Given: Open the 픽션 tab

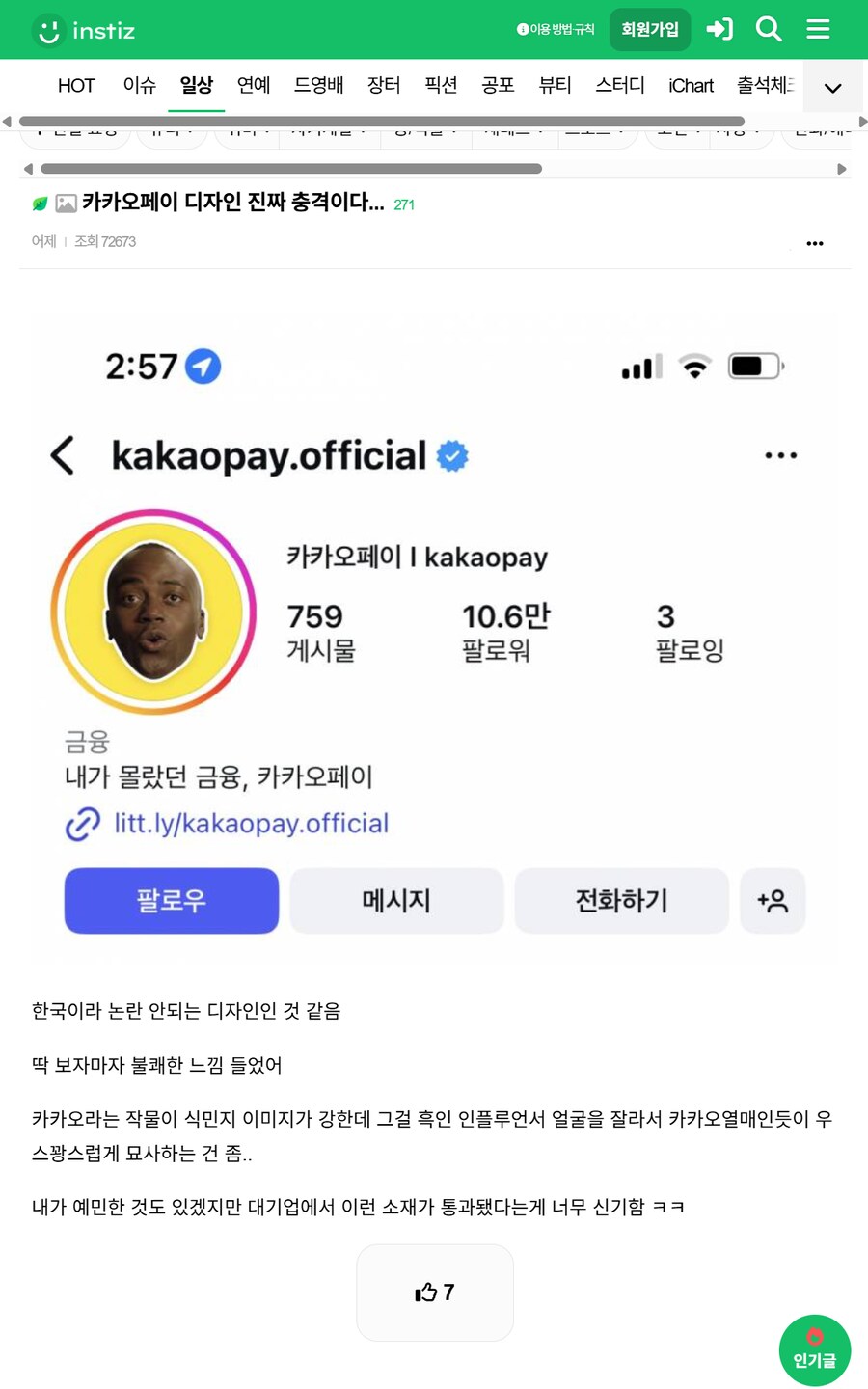Looking at the screenshot, I should (x=441, y=86).
